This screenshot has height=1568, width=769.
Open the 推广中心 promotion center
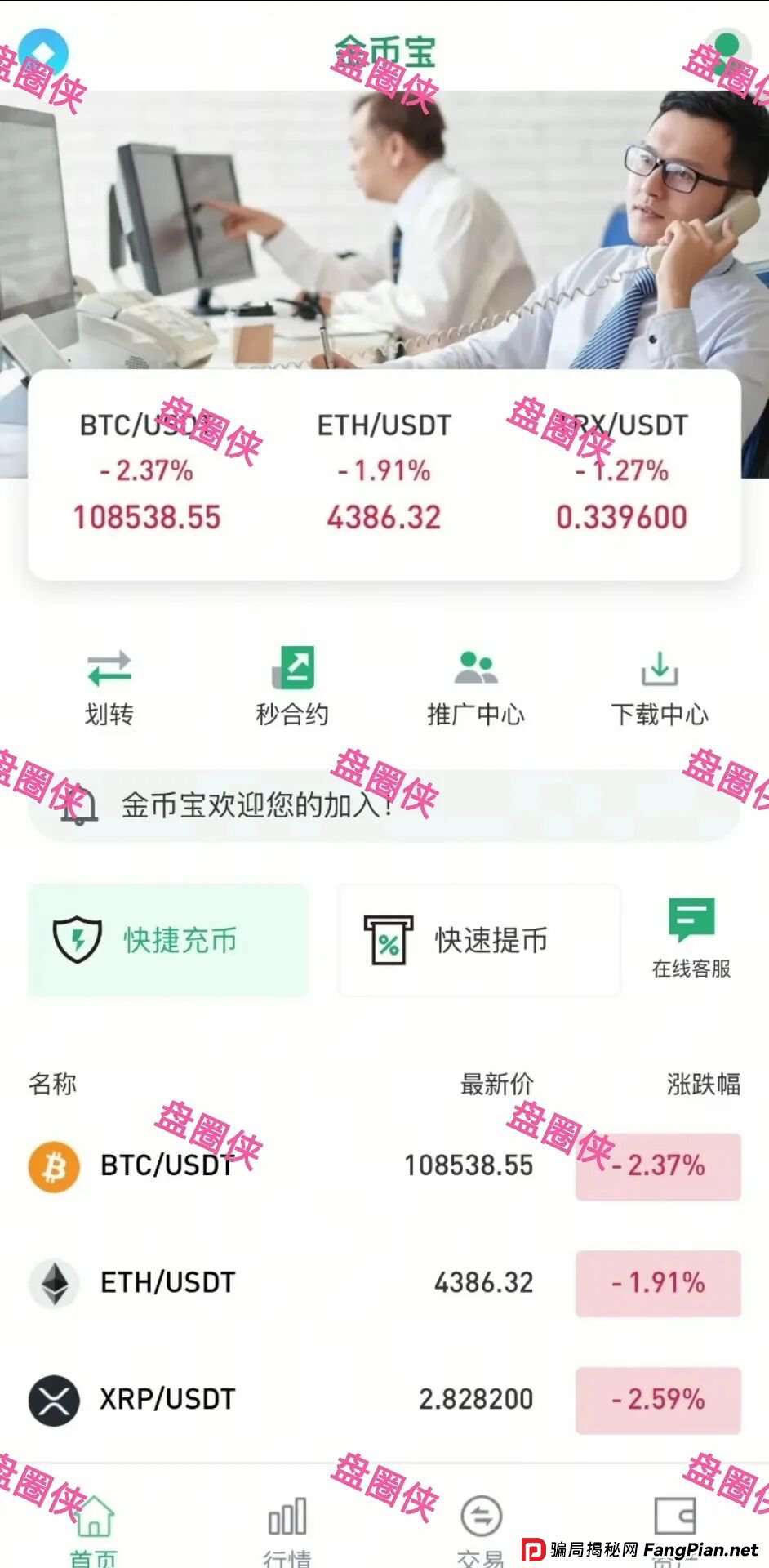pyautogui.click(x=475, y=670)
